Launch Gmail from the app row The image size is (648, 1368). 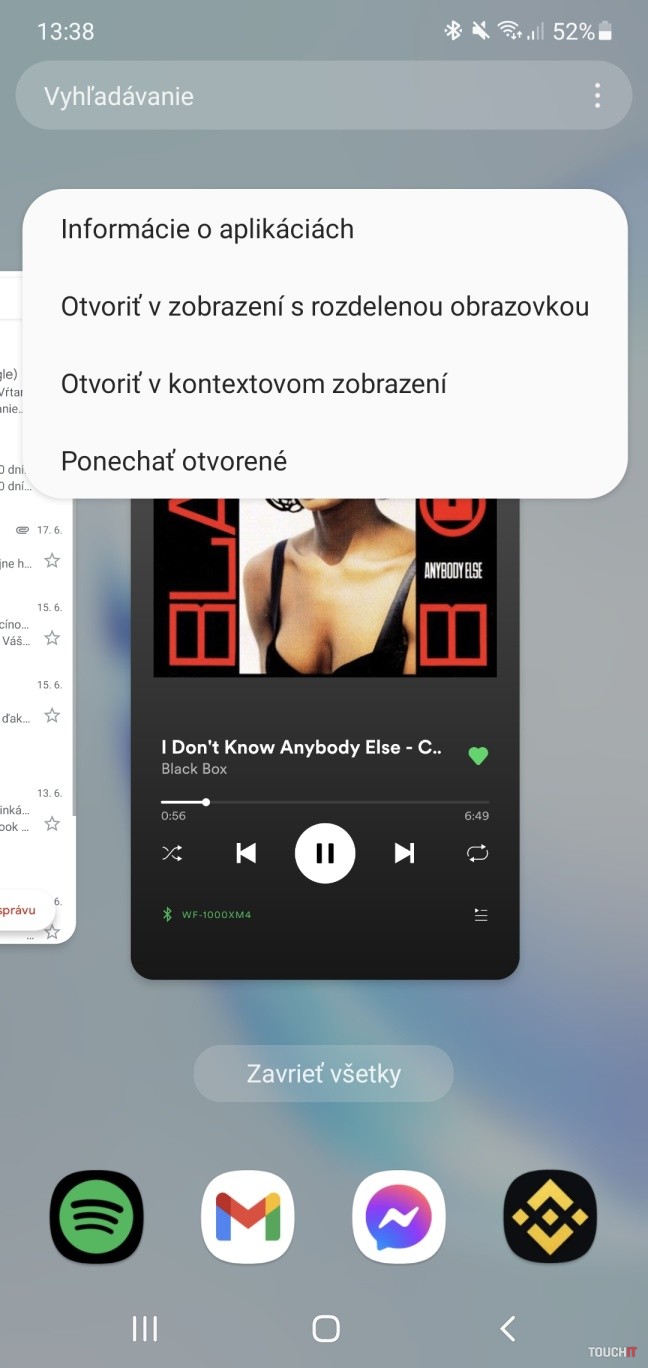(248, 1216)
